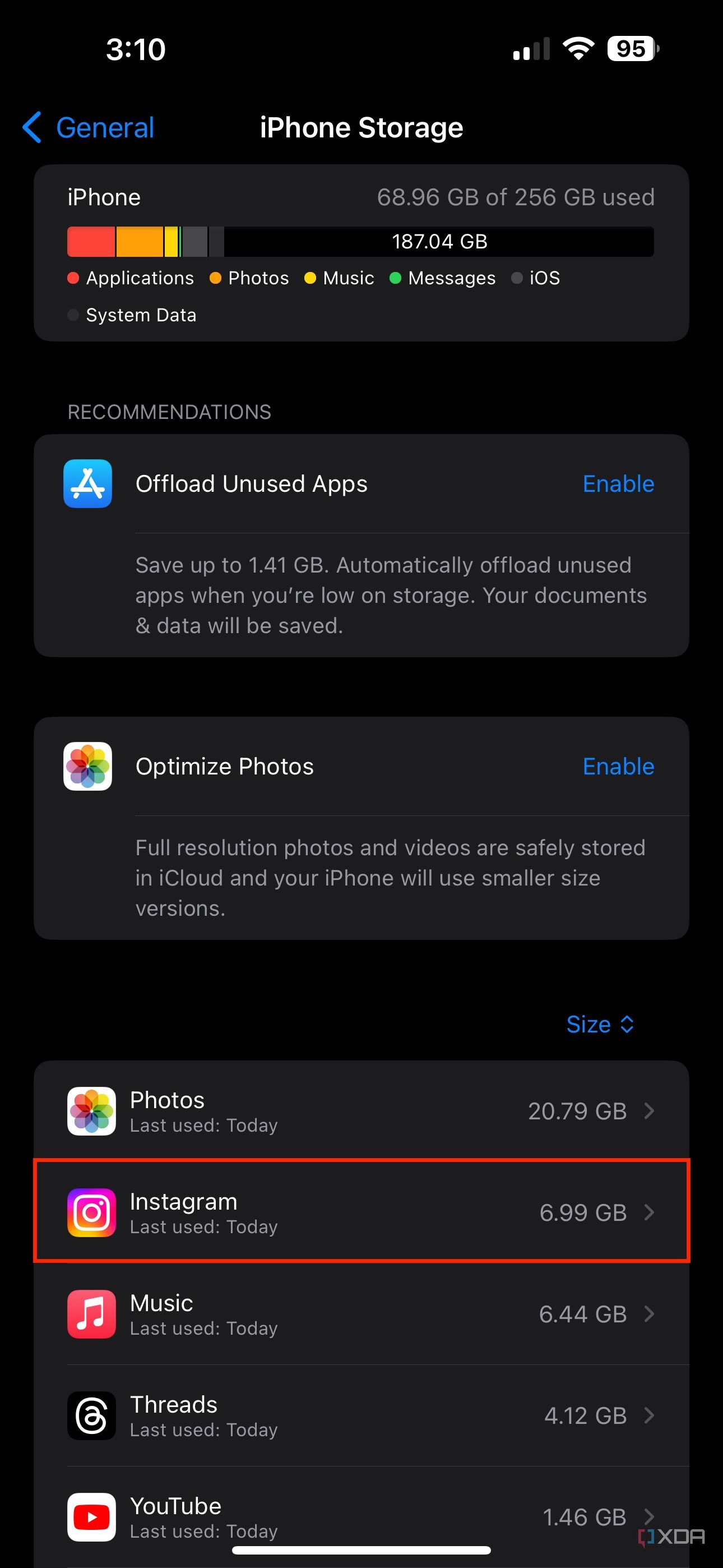Open the Instagram storage details
The image size is (723, 1568).
361,1211
